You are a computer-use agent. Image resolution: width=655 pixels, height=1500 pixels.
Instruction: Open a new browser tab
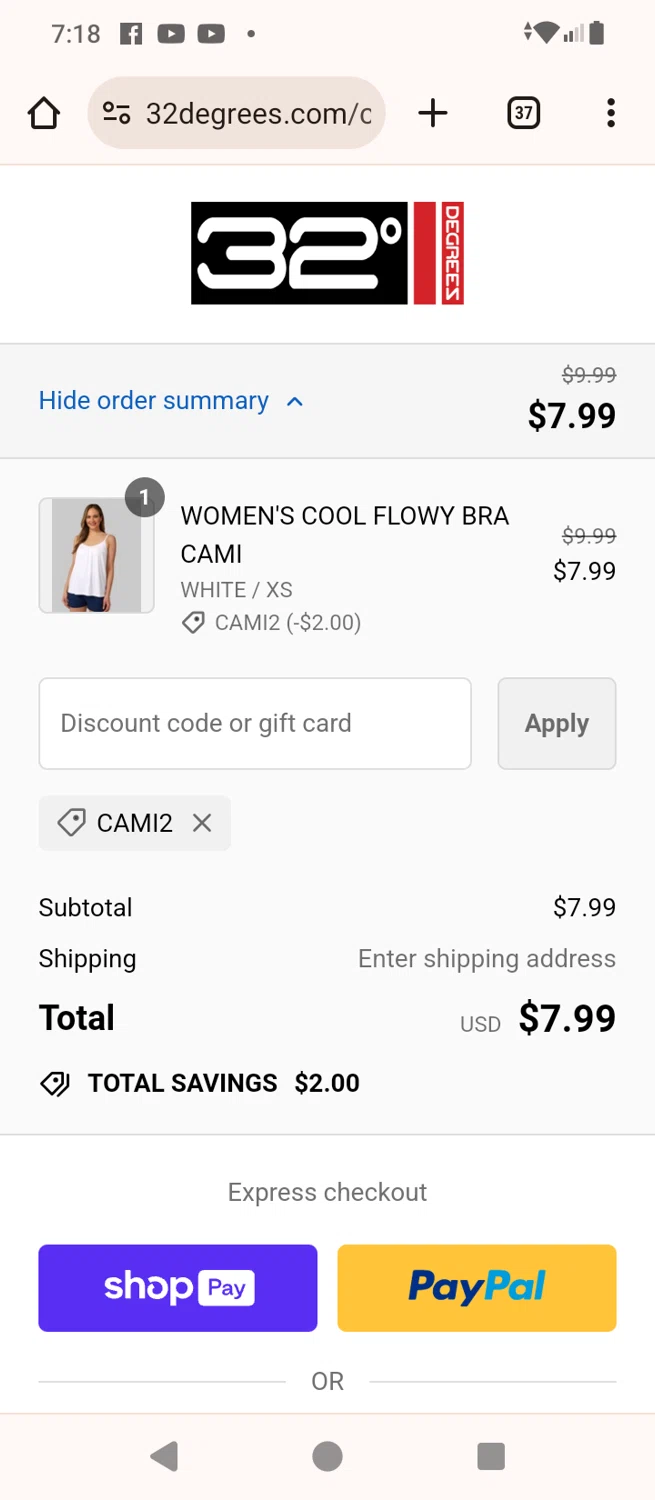(432, 114)
